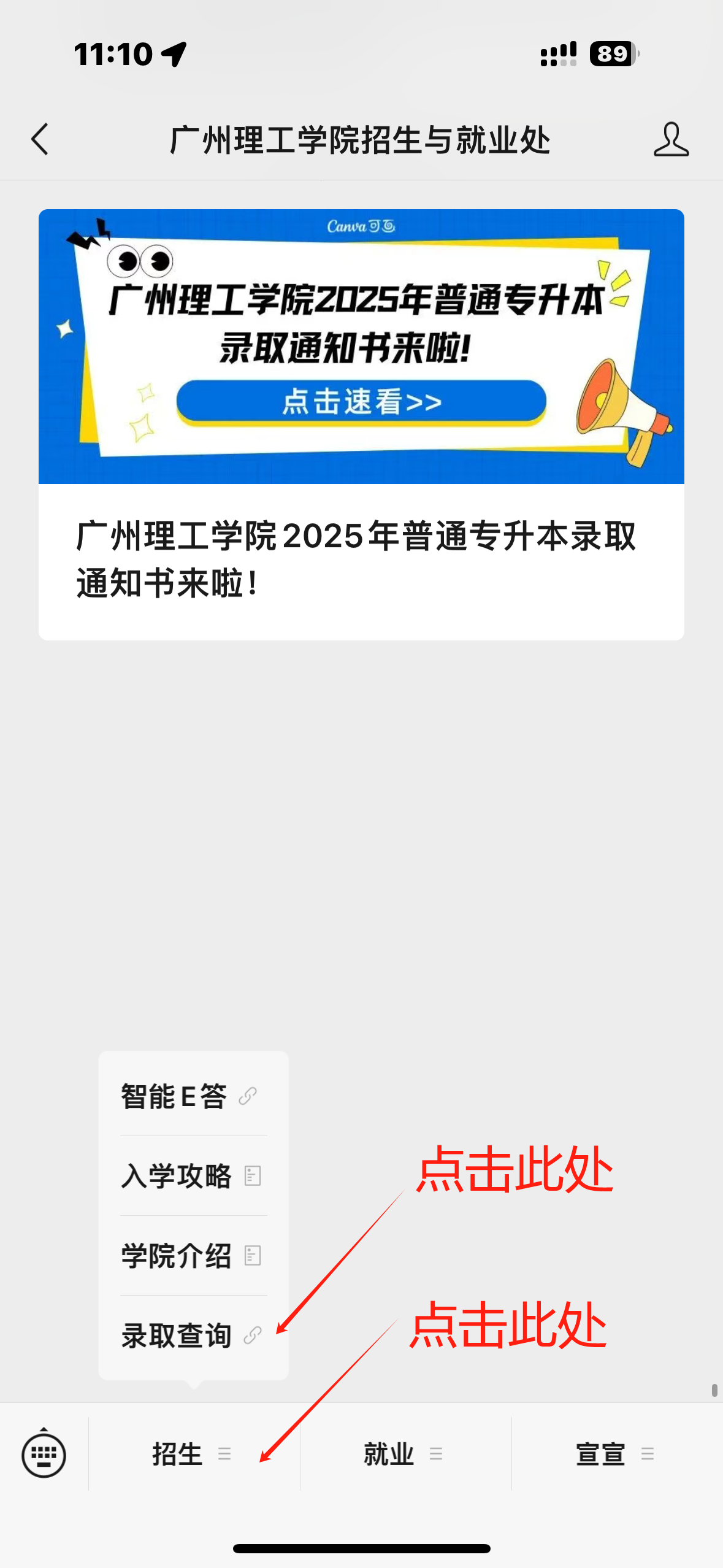Open the account profile icon

click(671, 139)
